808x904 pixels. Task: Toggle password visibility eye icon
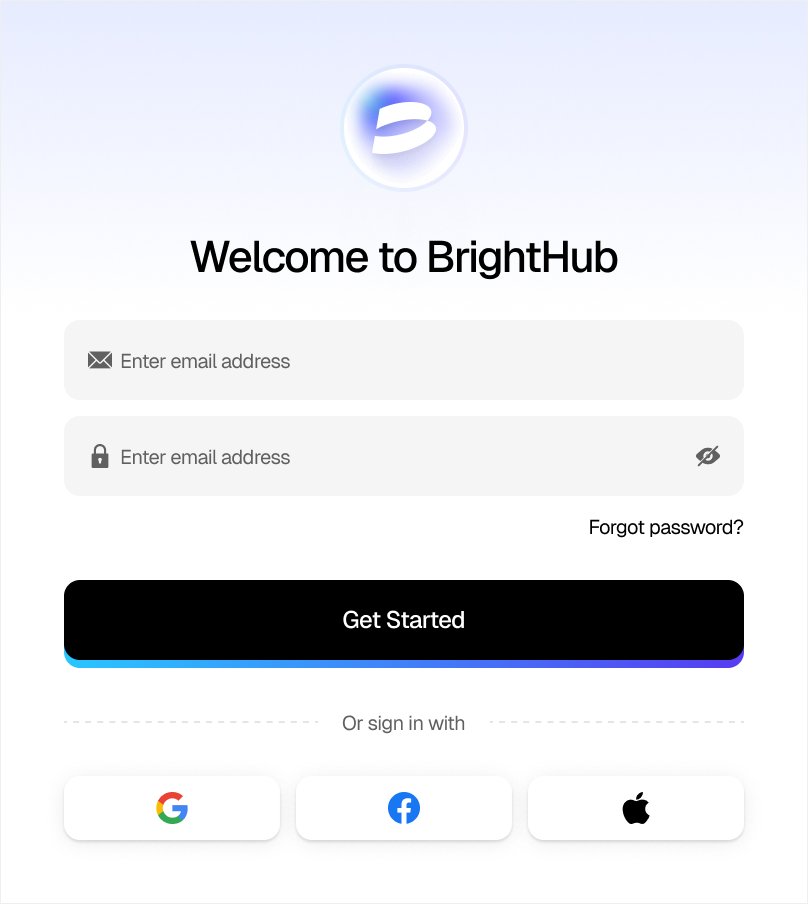coord(708,457)
